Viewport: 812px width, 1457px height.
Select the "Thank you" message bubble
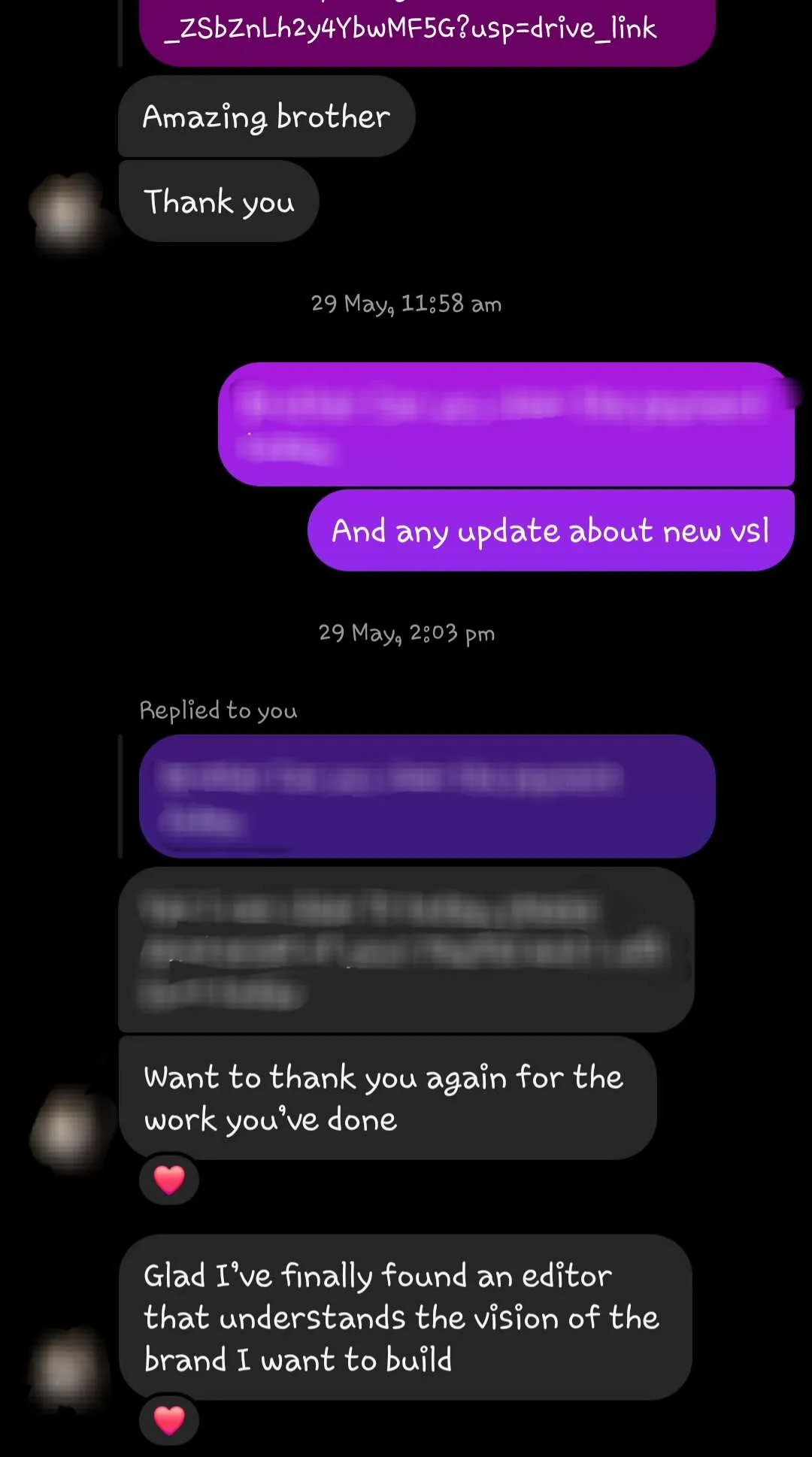tap(219, 201)
